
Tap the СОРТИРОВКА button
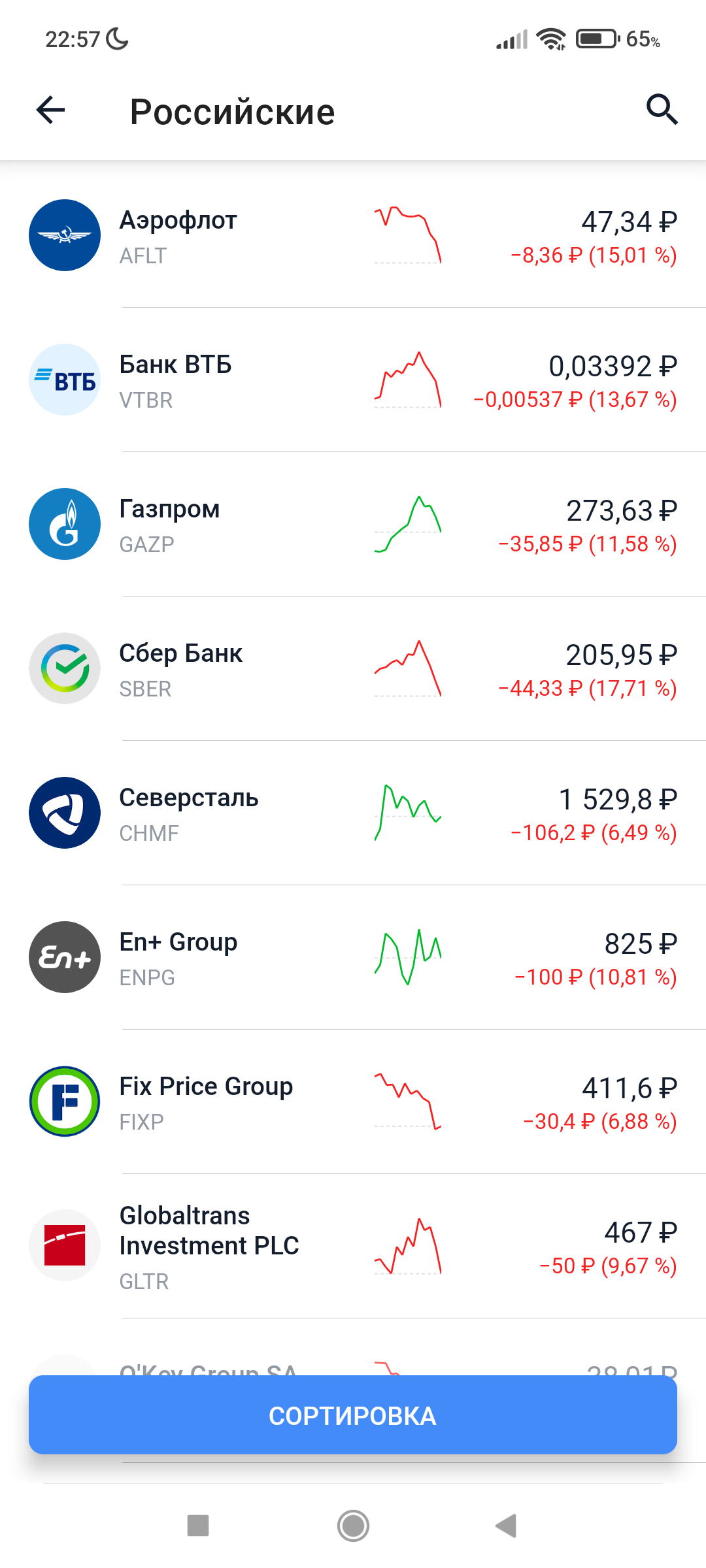tap(353, 1415)
